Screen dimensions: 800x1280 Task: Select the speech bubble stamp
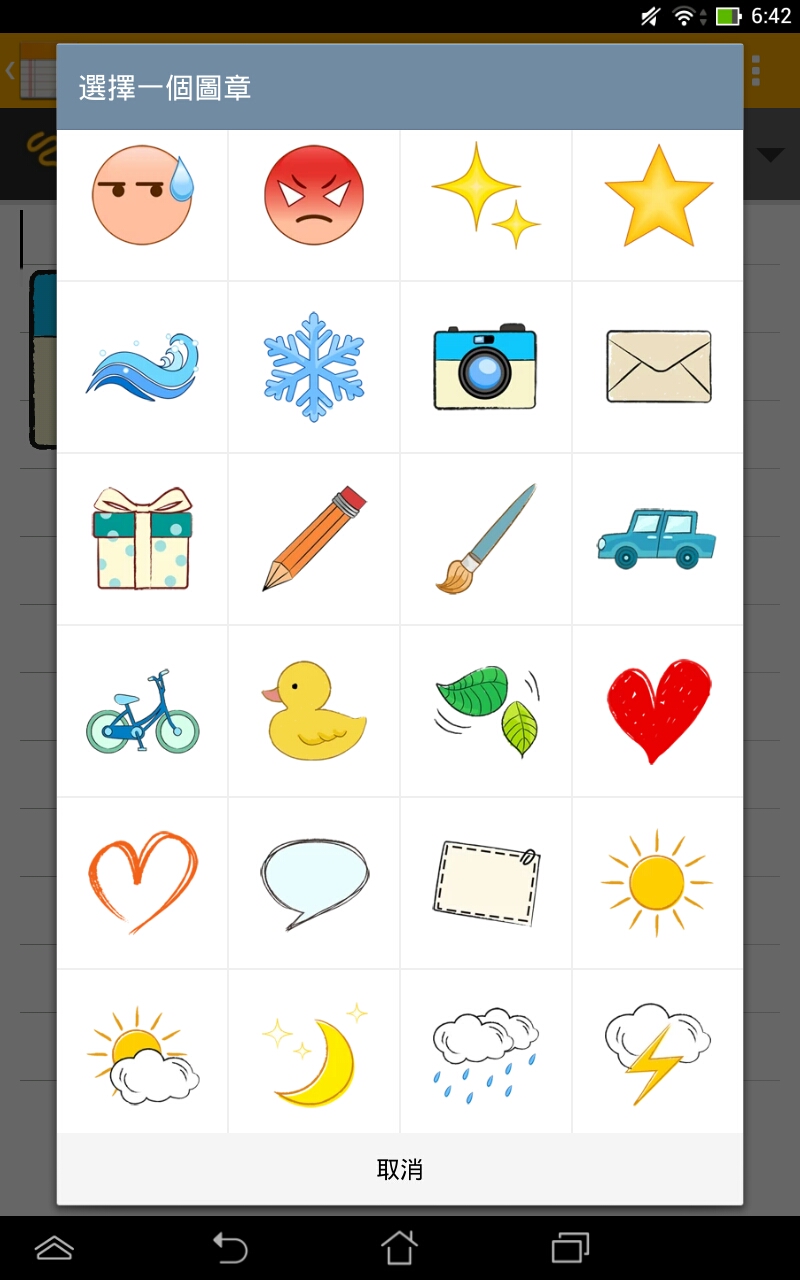314,883
